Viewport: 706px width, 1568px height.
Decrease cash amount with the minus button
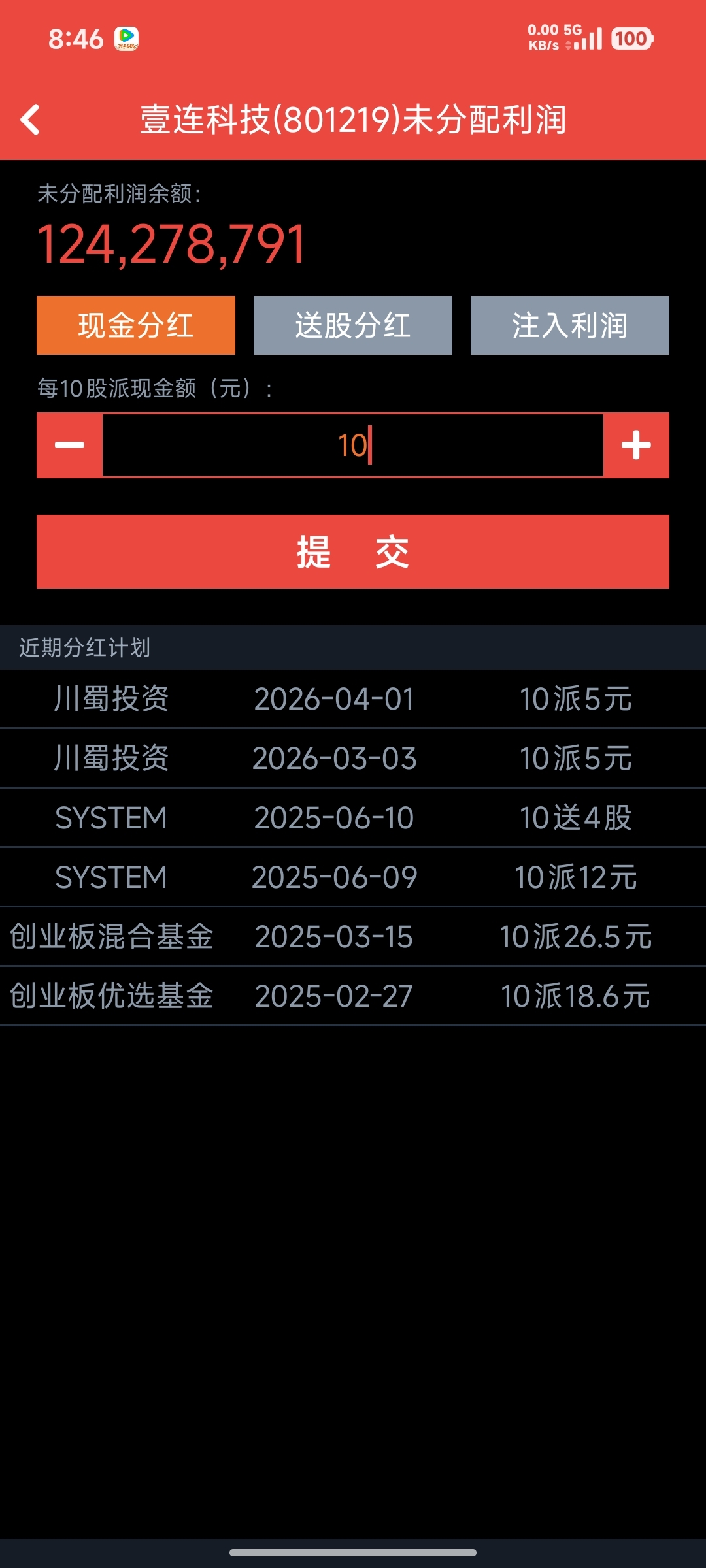[70, 446]
